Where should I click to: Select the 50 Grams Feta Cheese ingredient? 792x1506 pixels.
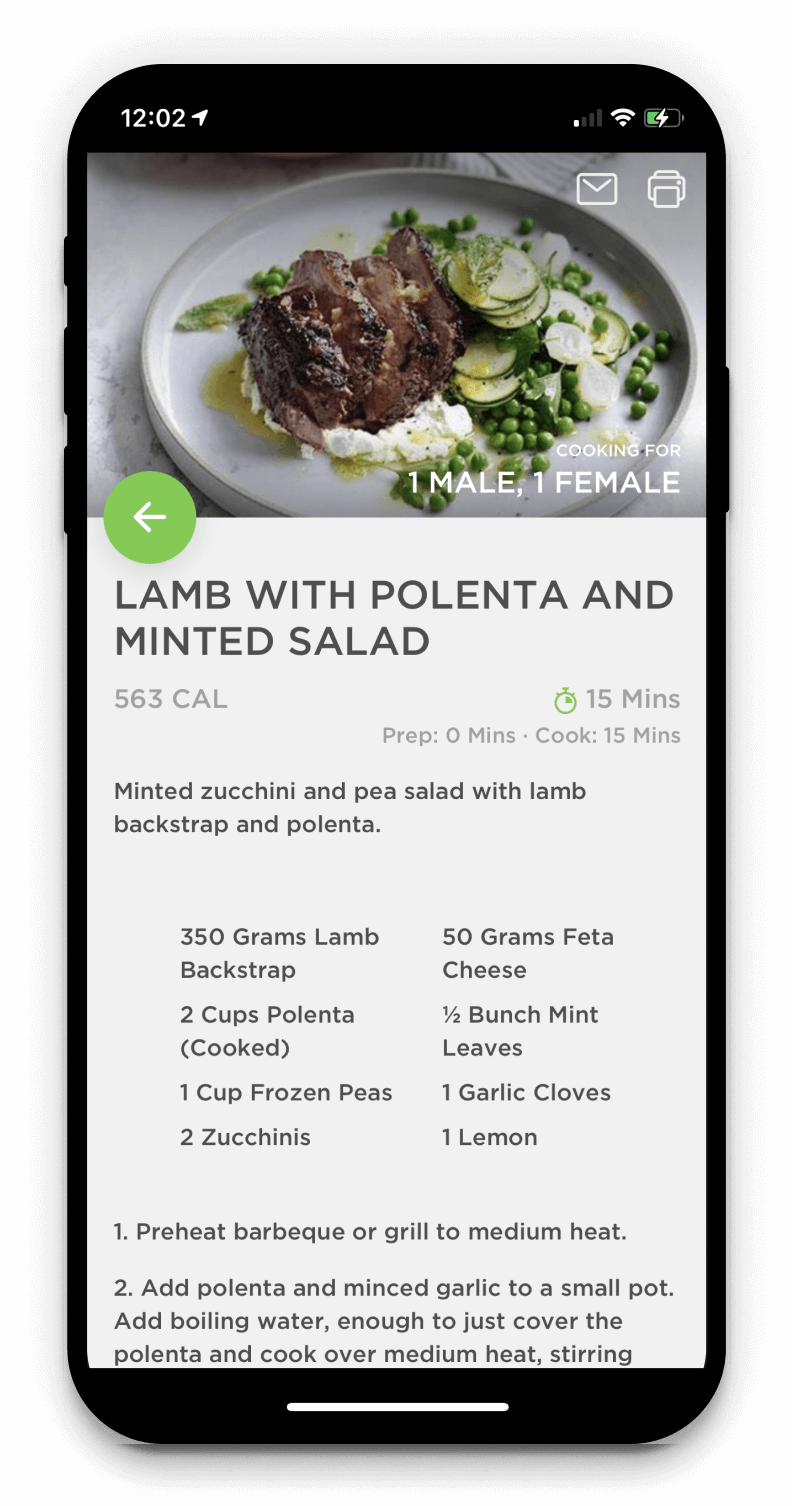click(528, 952)
